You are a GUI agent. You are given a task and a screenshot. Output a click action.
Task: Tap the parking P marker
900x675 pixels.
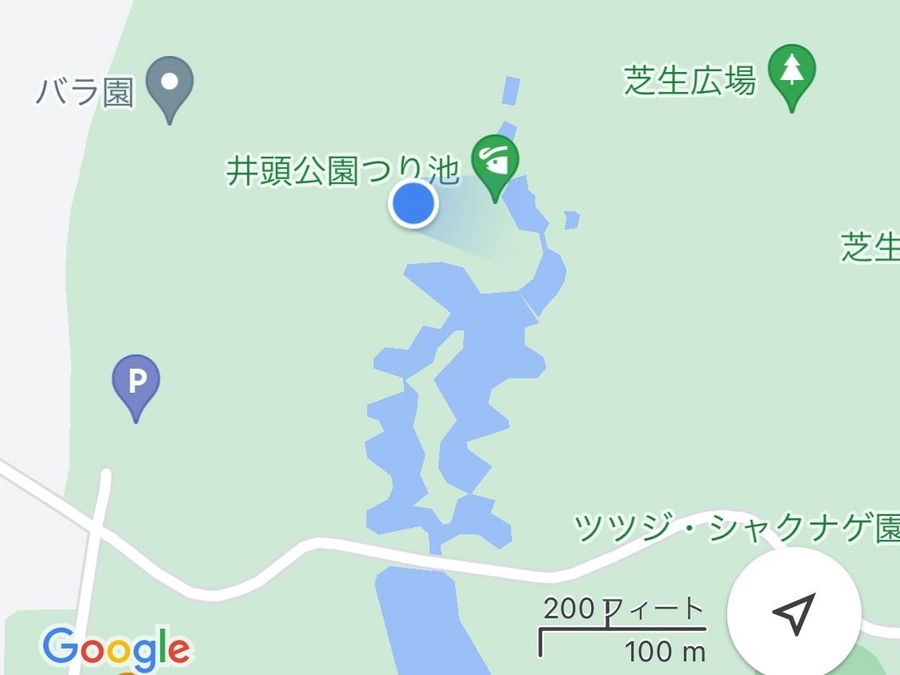point(136,382)
